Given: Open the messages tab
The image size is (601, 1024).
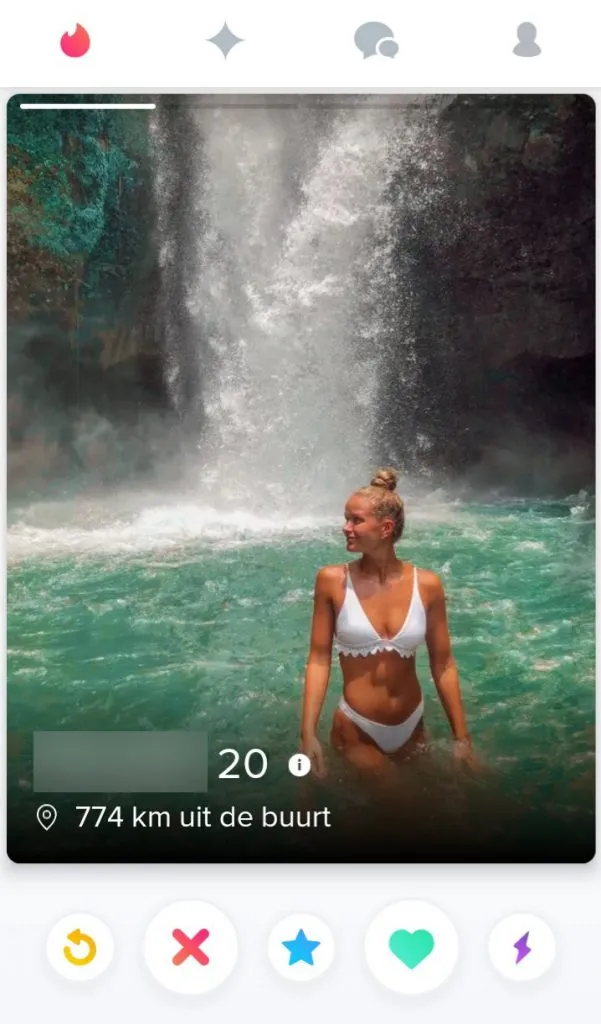Looking at the screenshot, I should tap(376, 41).
